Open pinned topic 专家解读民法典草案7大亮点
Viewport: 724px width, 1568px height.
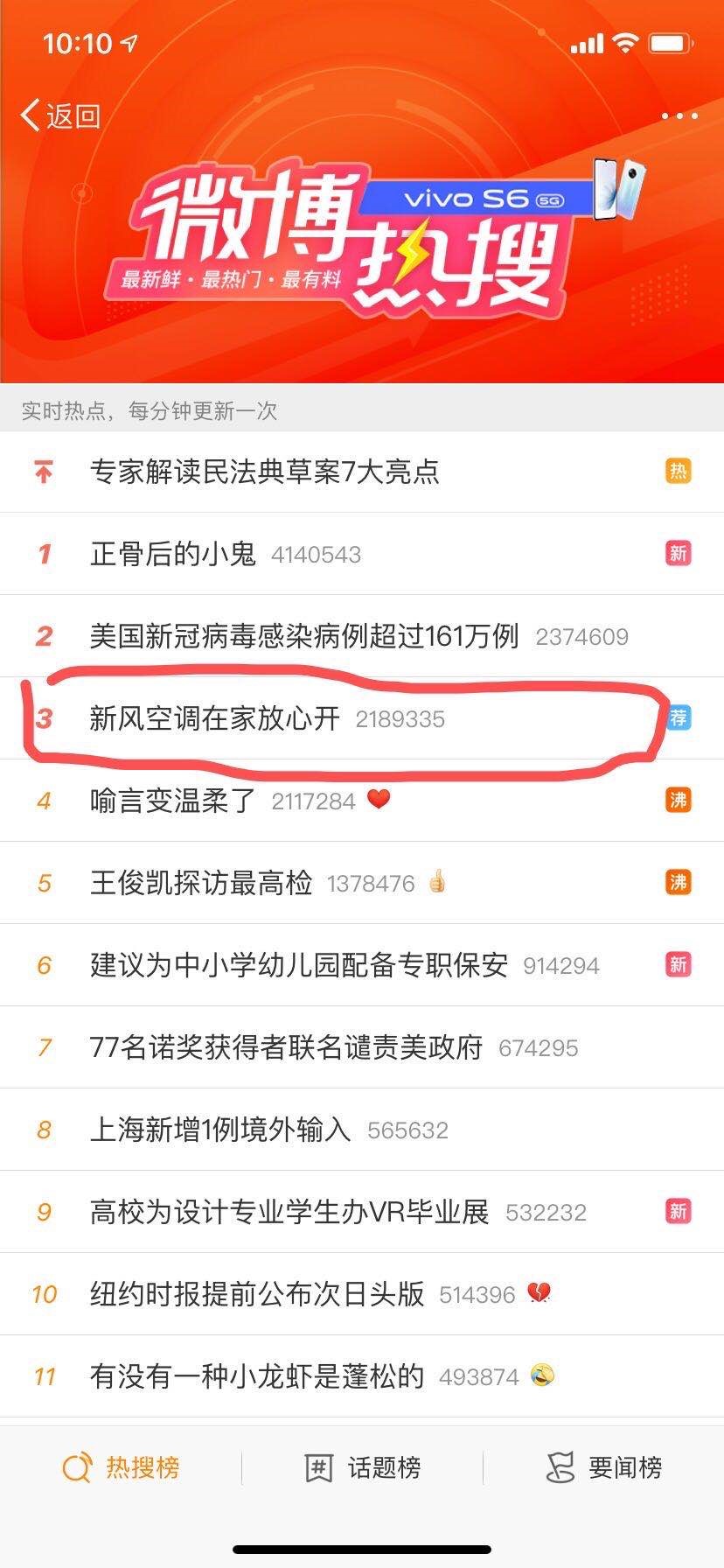point(264,472)
